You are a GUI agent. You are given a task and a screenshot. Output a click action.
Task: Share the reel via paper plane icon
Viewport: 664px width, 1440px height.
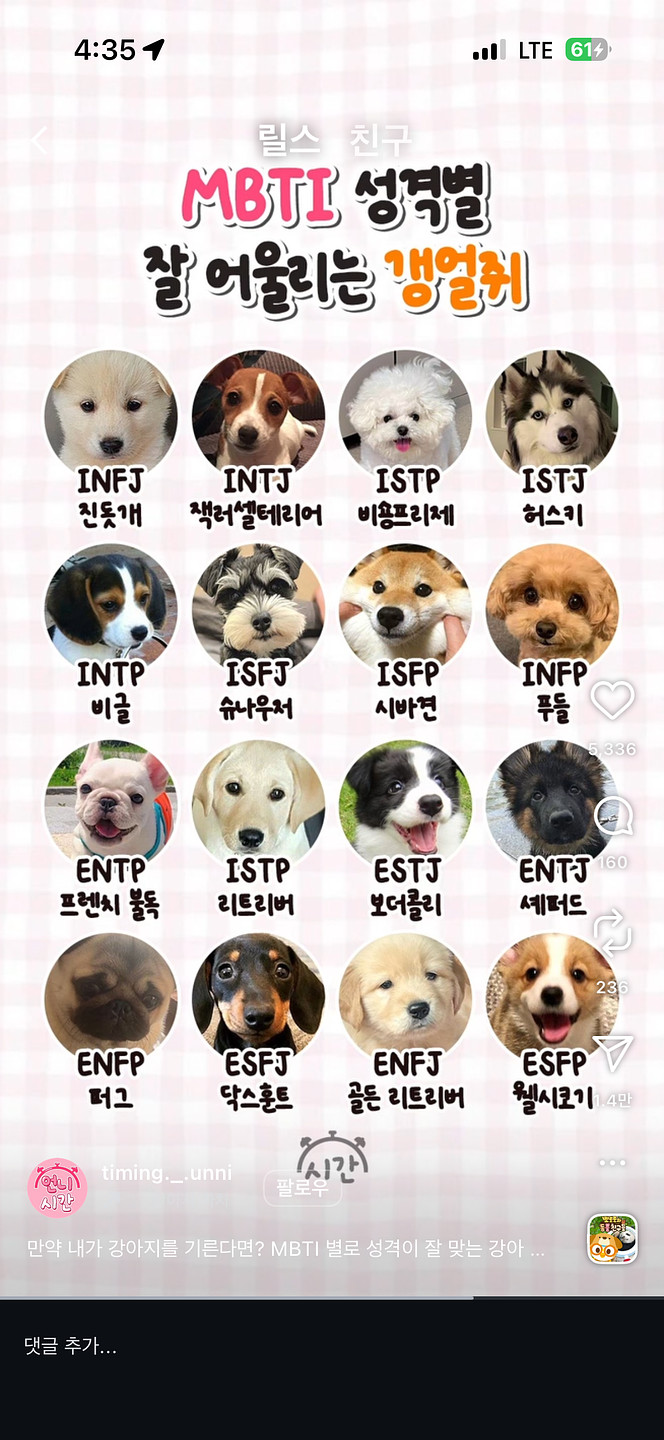point(612,1051)
